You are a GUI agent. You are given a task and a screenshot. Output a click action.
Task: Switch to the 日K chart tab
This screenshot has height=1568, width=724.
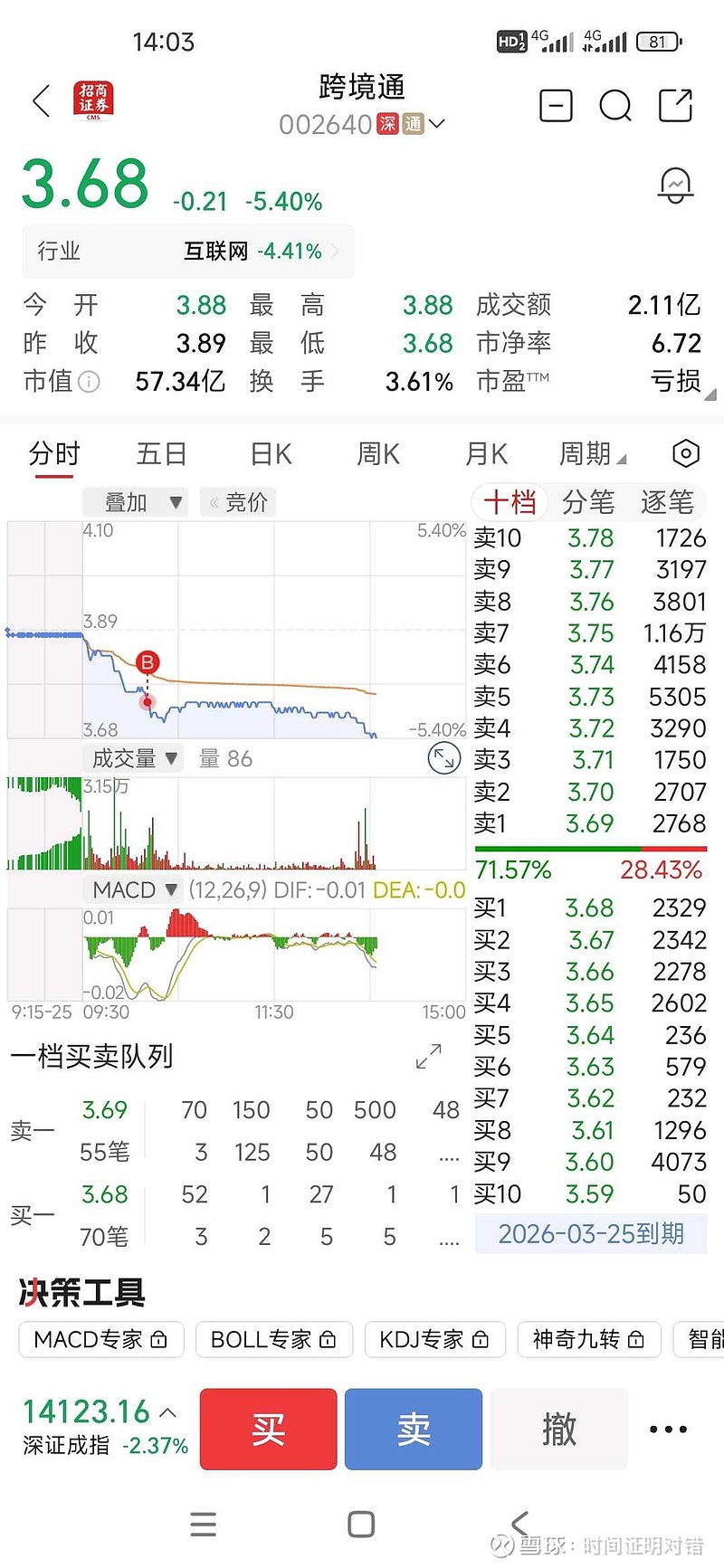271,453
